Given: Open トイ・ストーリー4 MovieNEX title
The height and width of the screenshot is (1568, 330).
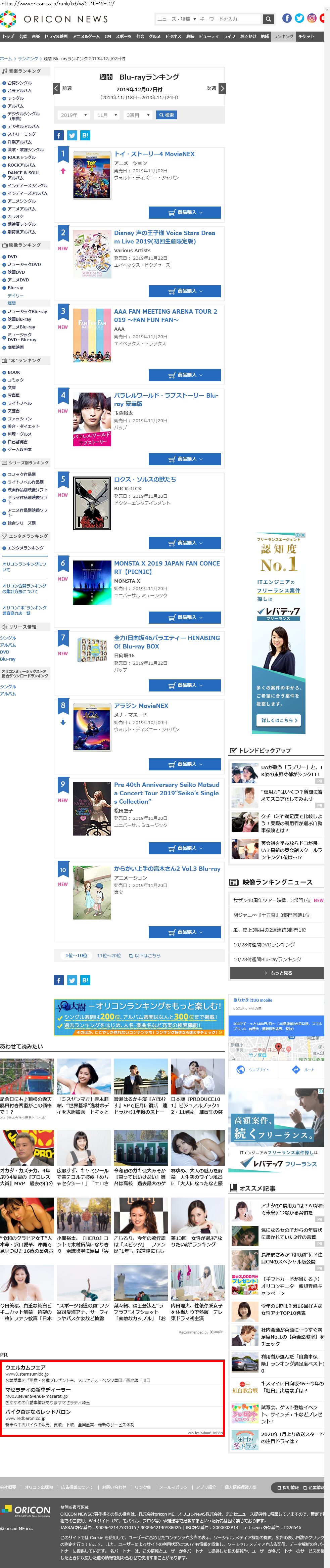Looking at the screenshot, I should click(x=154, y=154).
